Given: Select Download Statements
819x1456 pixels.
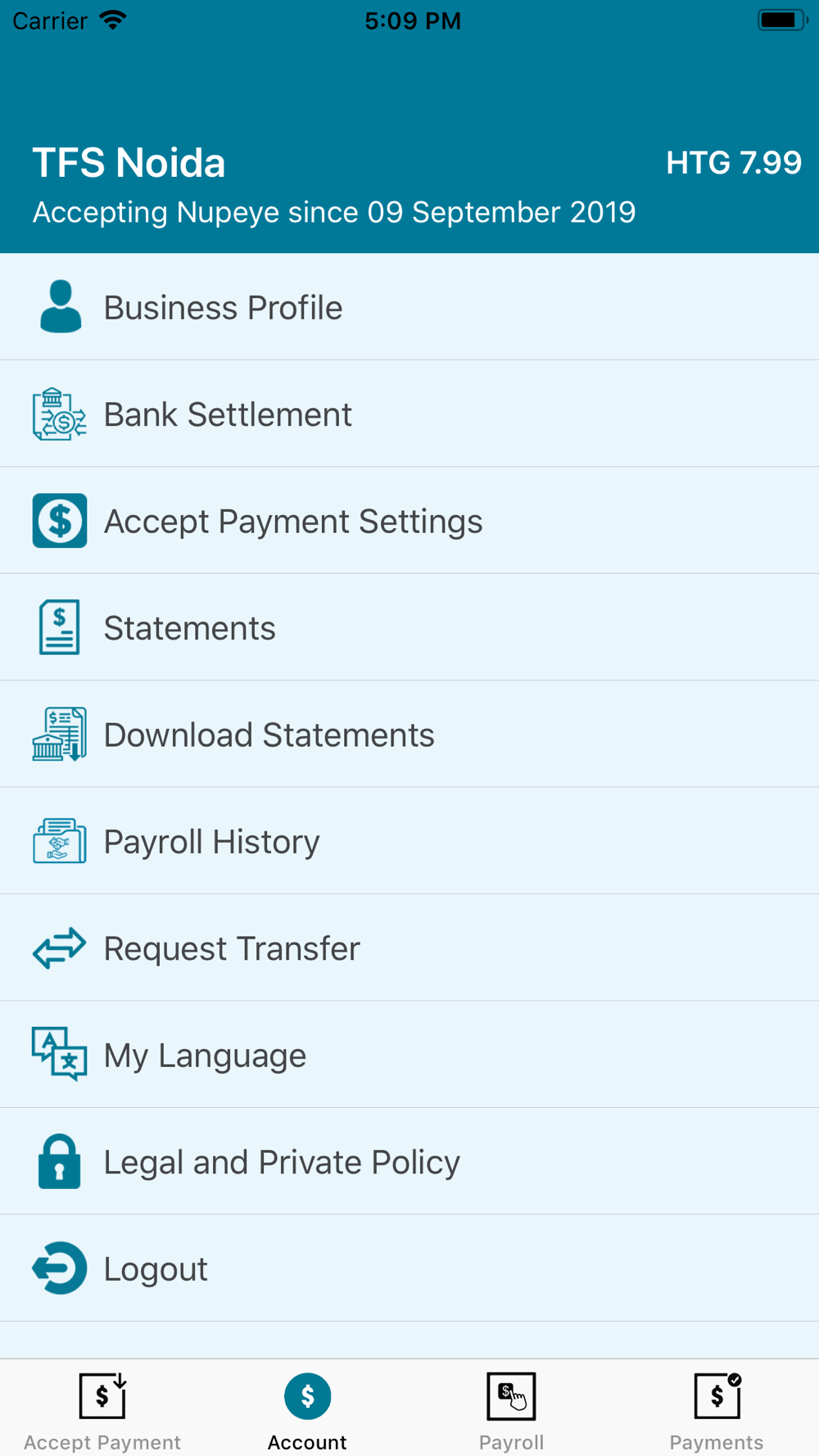Looking at the screenshot, I should tap(409, 735).
